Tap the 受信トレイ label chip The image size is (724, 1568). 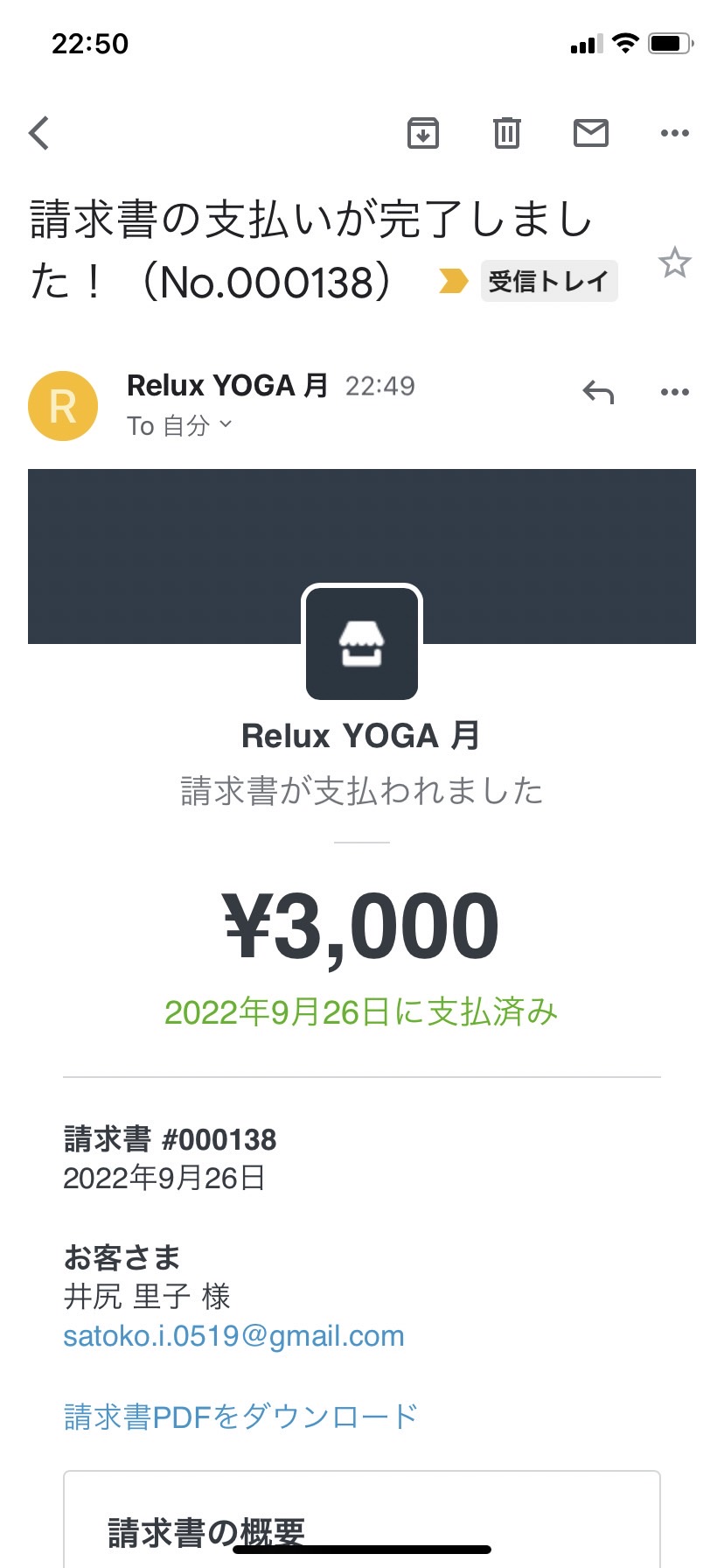coord(549,281)
